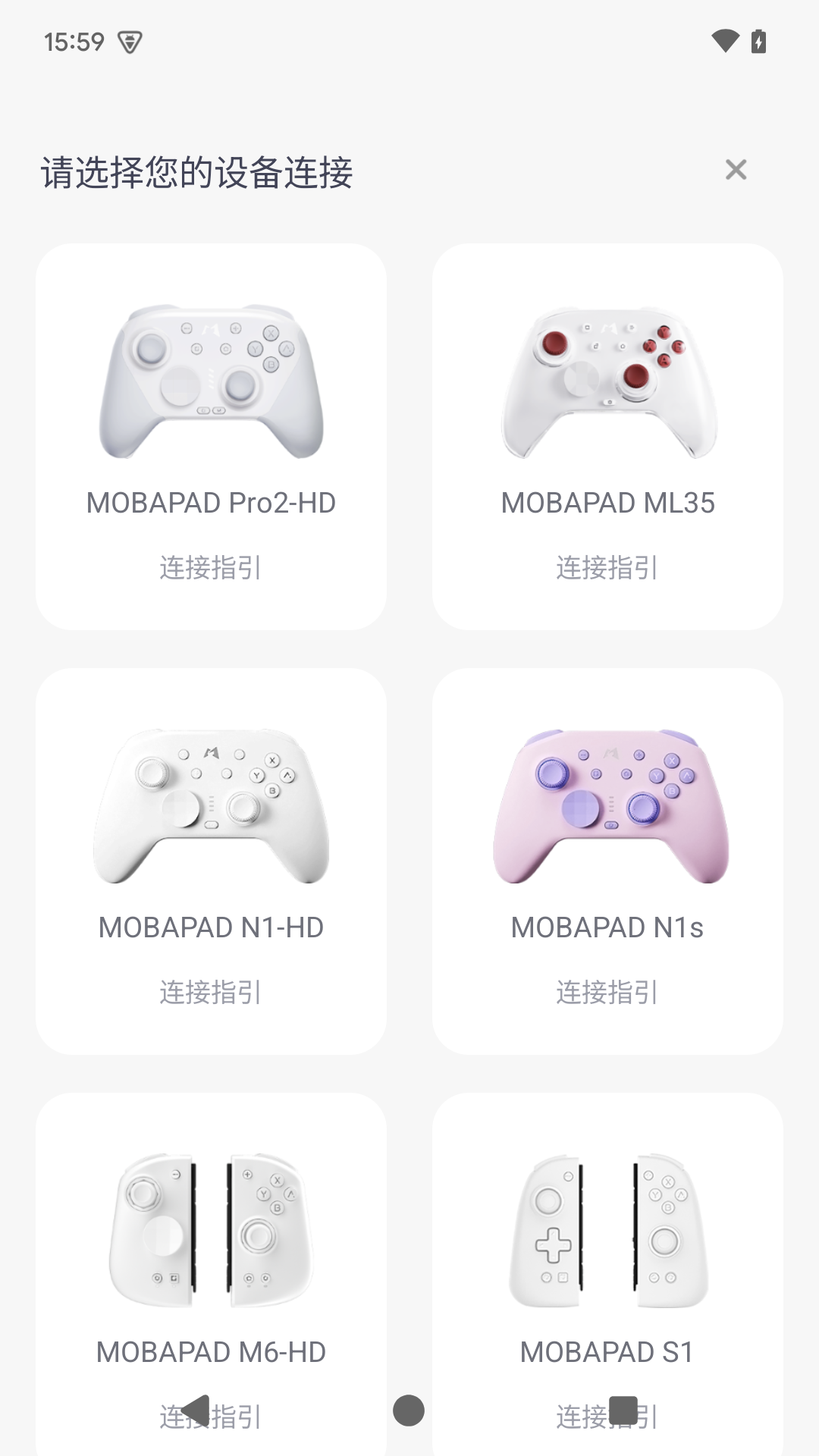This screenshot has width=819, height=1456.
Task: Open 连接指引 for MOBAPAD N1-HD
Action: tap(211, 993)
